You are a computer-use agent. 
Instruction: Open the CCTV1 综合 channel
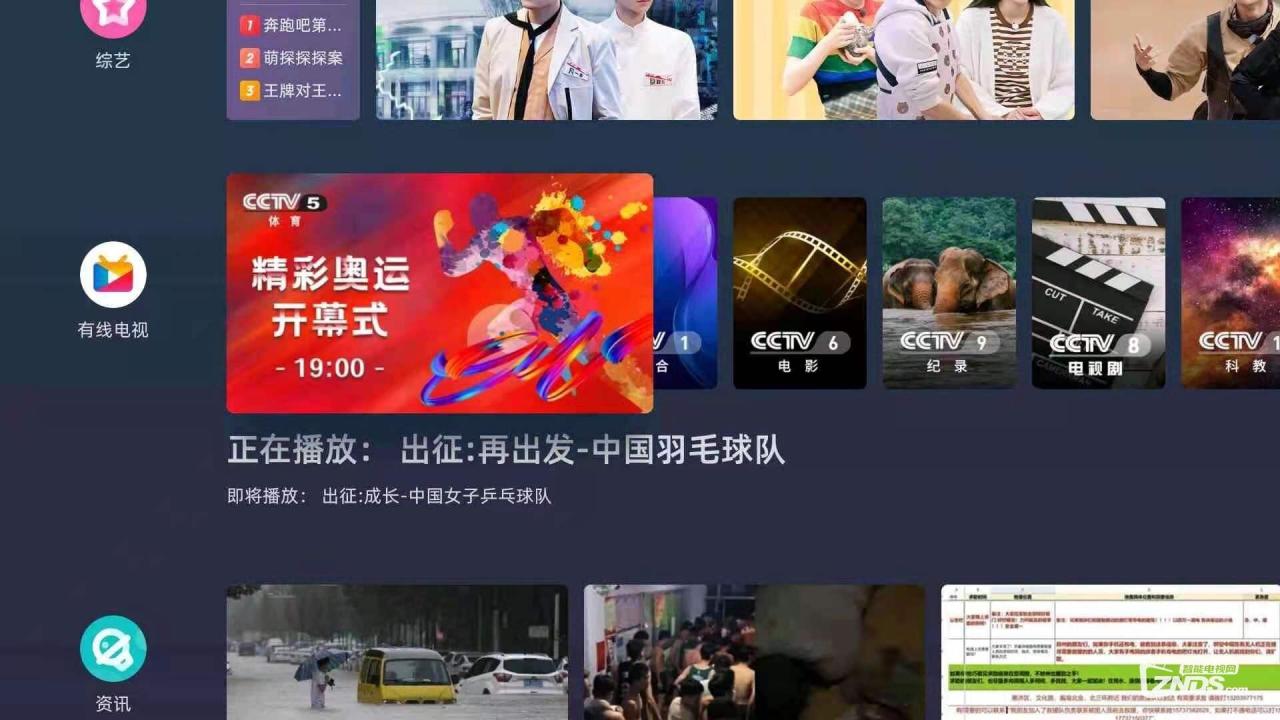click(686, 293)
